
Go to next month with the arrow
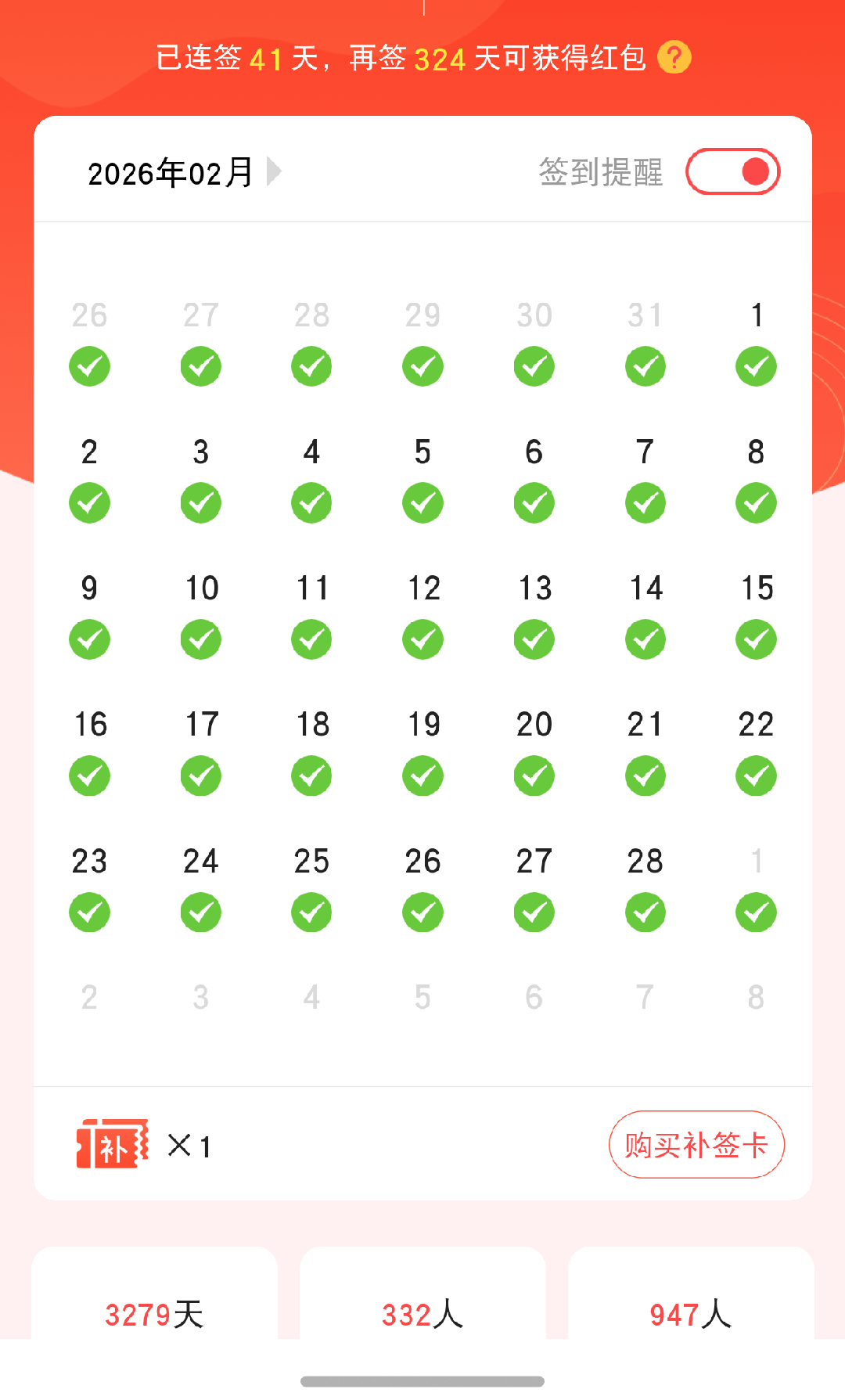click(x=273, y=171)
